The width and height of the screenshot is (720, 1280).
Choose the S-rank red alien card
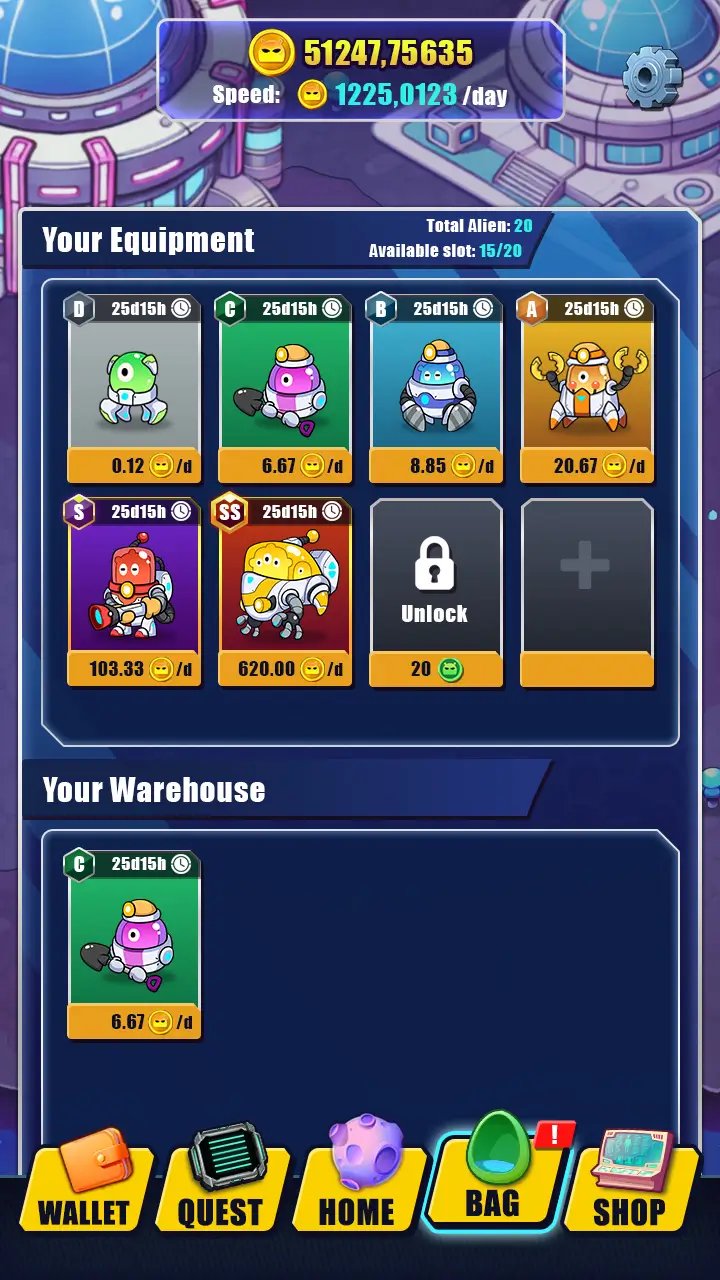(133, 591)
